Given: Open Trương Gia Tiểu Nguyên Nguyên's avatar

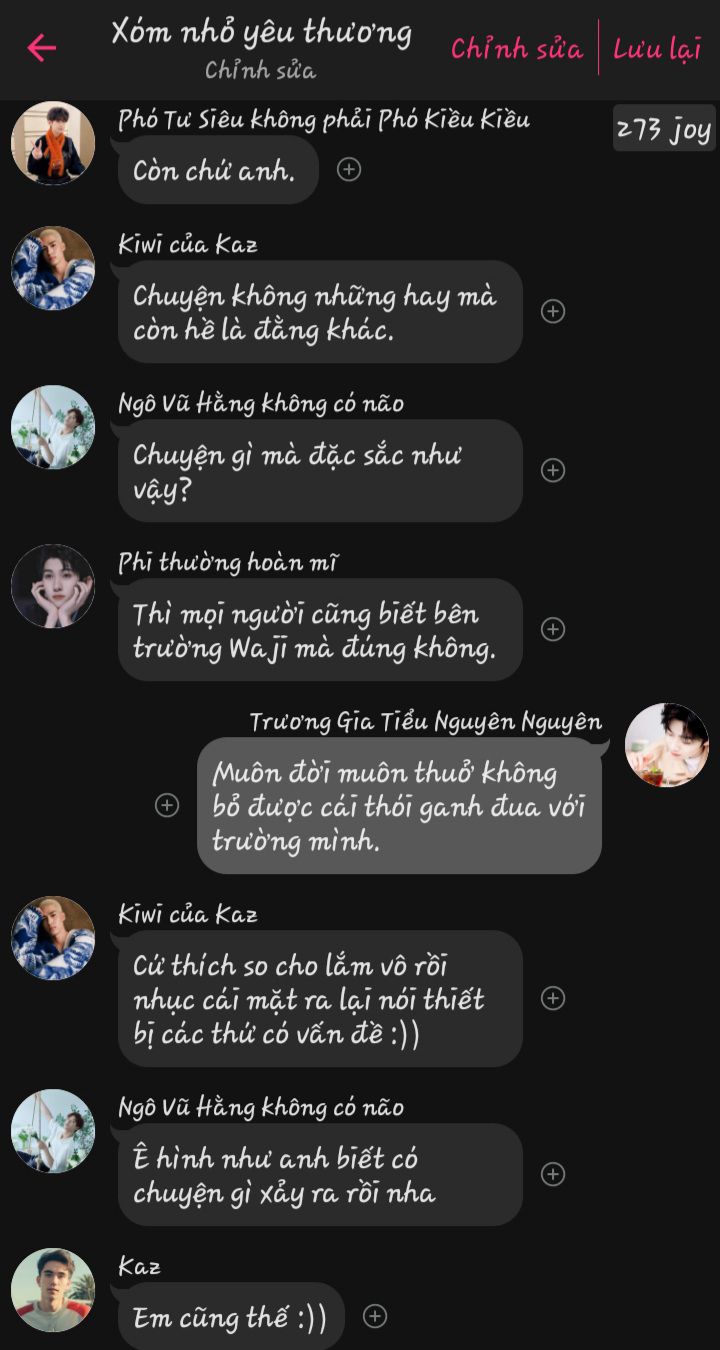Looking at the screenshot, I should coord(667,745).
